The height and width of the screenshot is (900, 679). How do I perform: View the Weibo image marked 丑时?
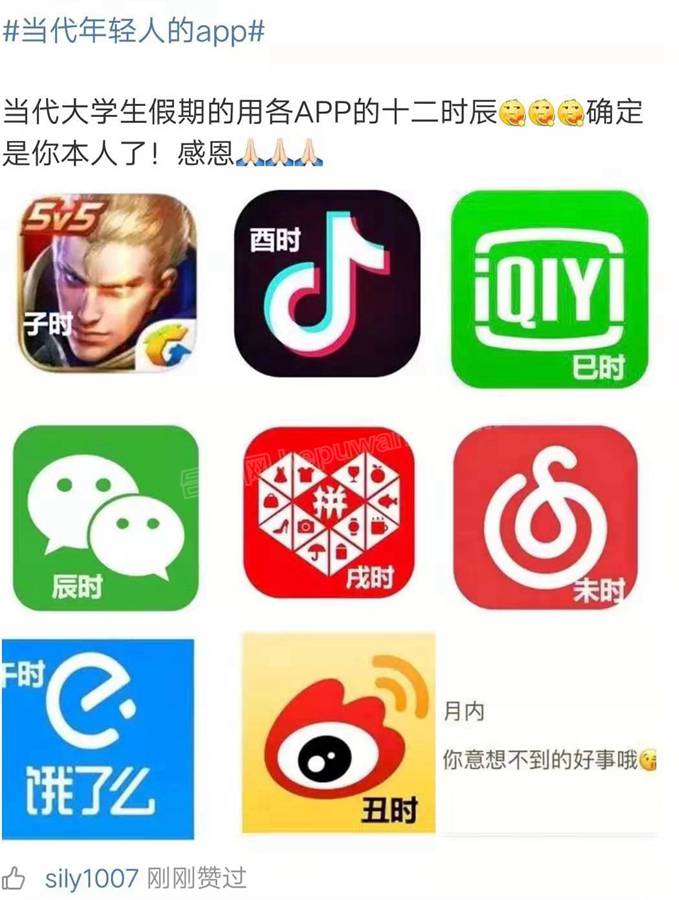click(338, 733)
